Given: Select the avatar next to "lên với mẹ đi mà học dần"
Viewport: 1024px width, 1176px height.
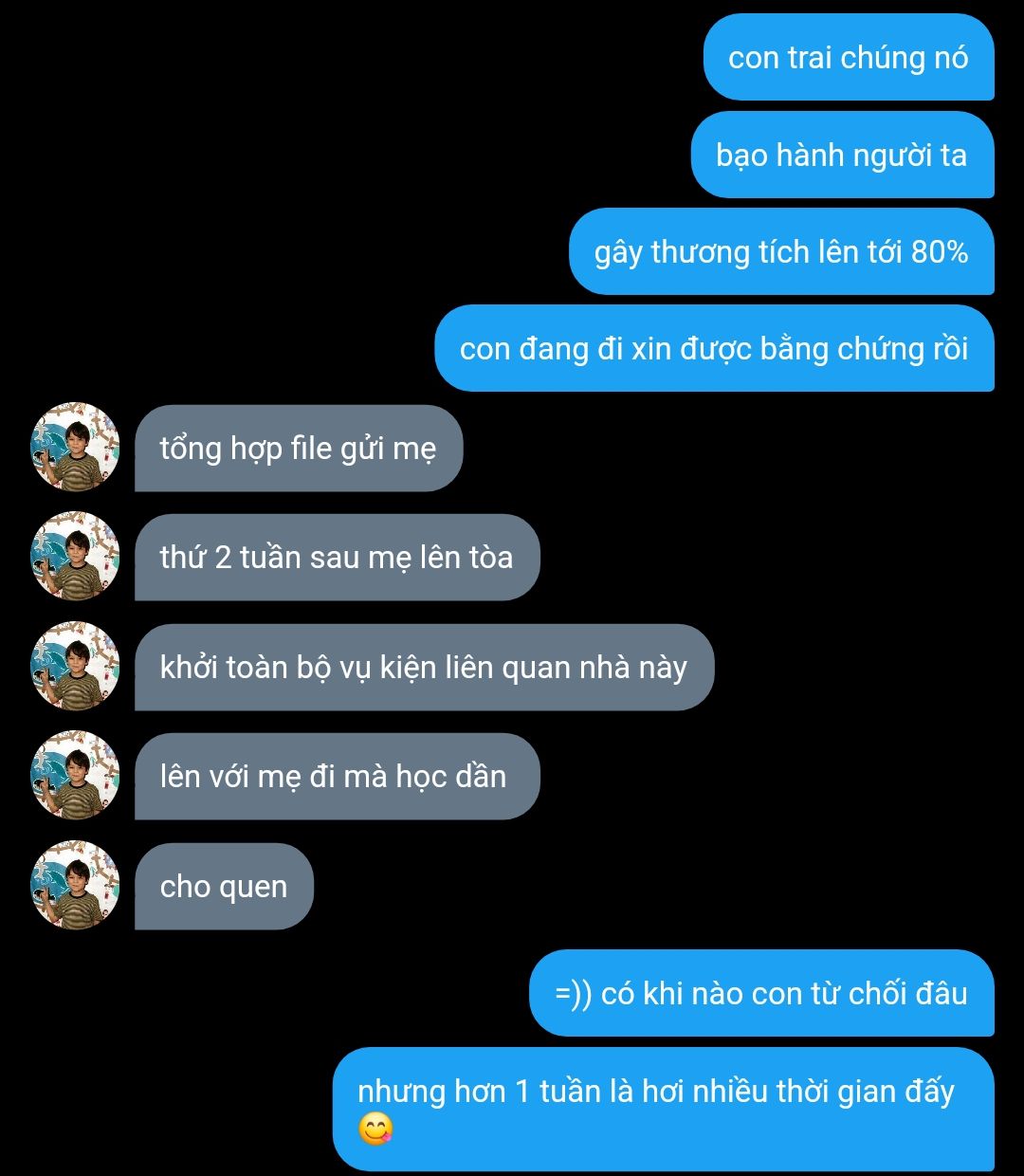Looking at the screenshot, I should [76, 776].
